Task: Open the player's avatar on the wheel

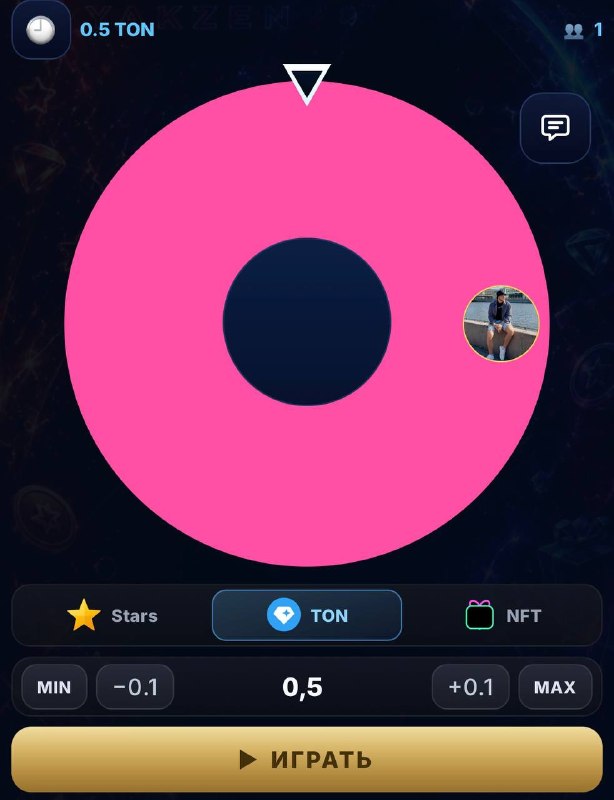Action: pos(501,323)
